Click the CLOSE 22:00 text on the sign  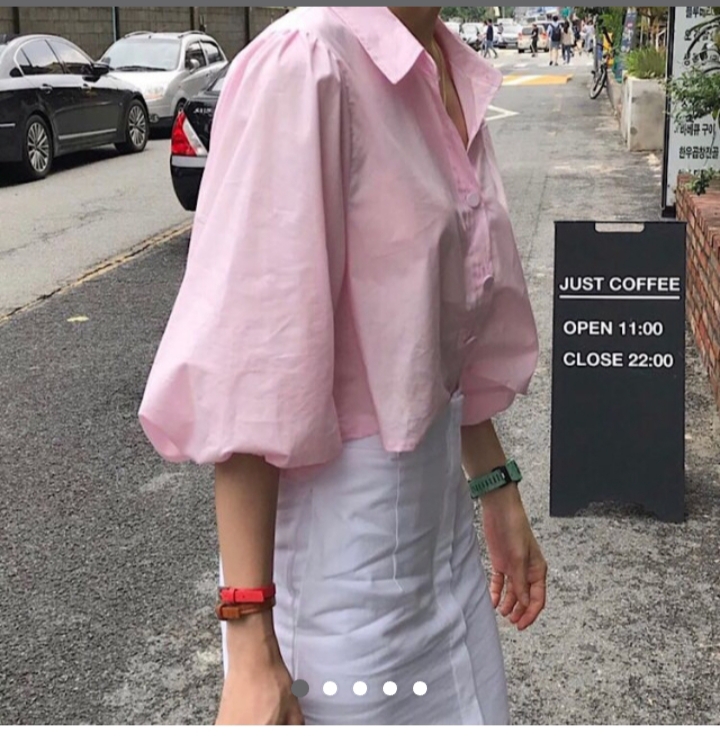618,357
